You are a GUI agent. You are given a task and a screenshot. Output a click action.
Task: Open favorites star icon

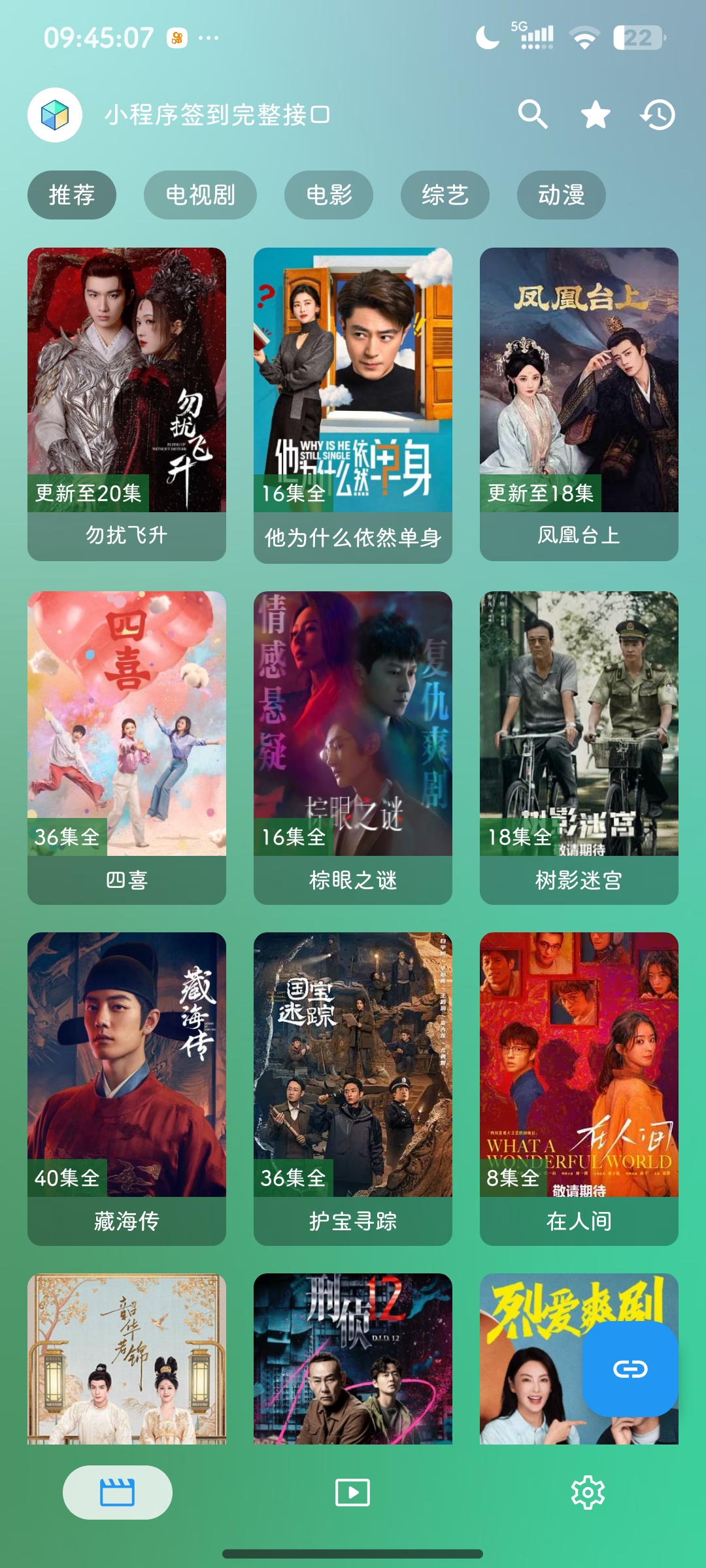tap(596, 115)
